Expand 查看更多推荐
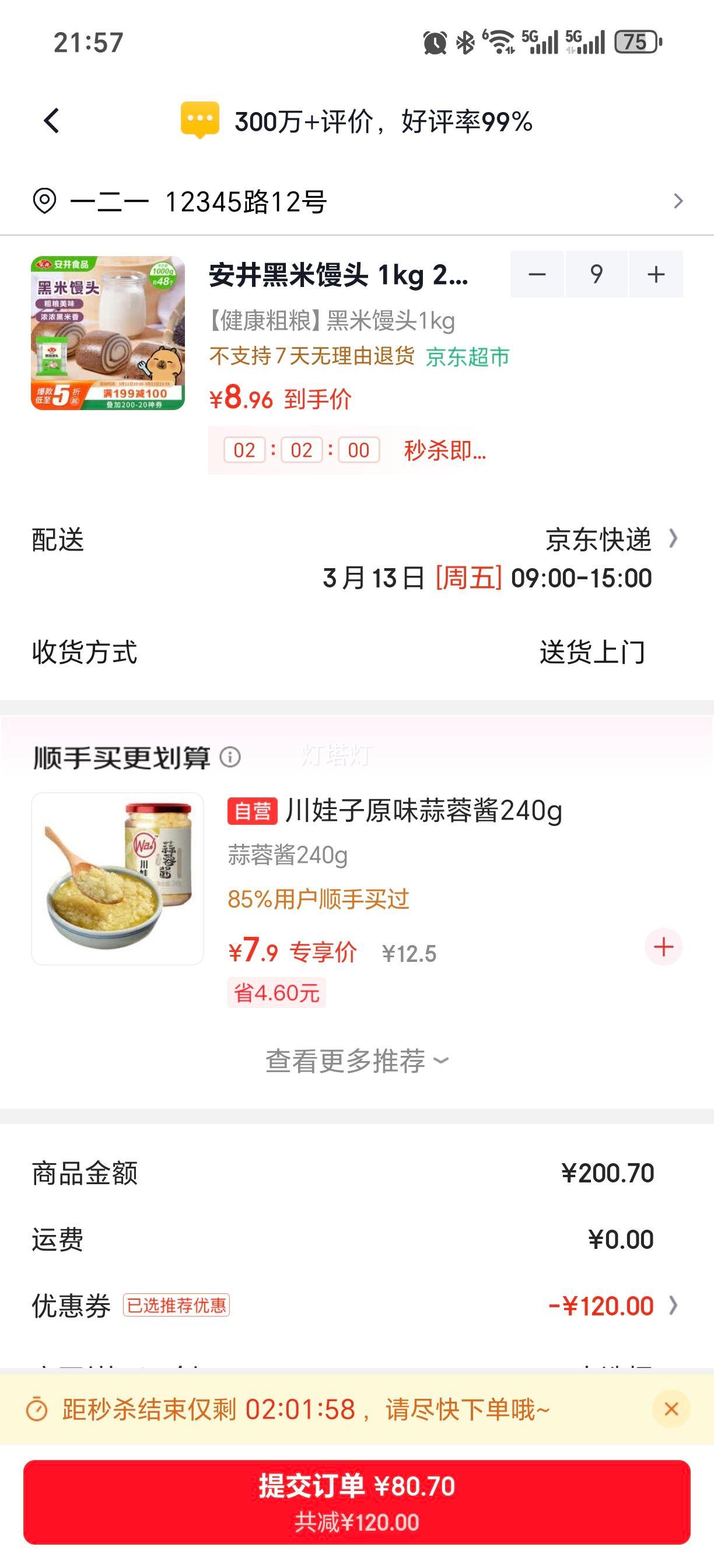This screenshot has height=1568, width=714. (356, 1062)
